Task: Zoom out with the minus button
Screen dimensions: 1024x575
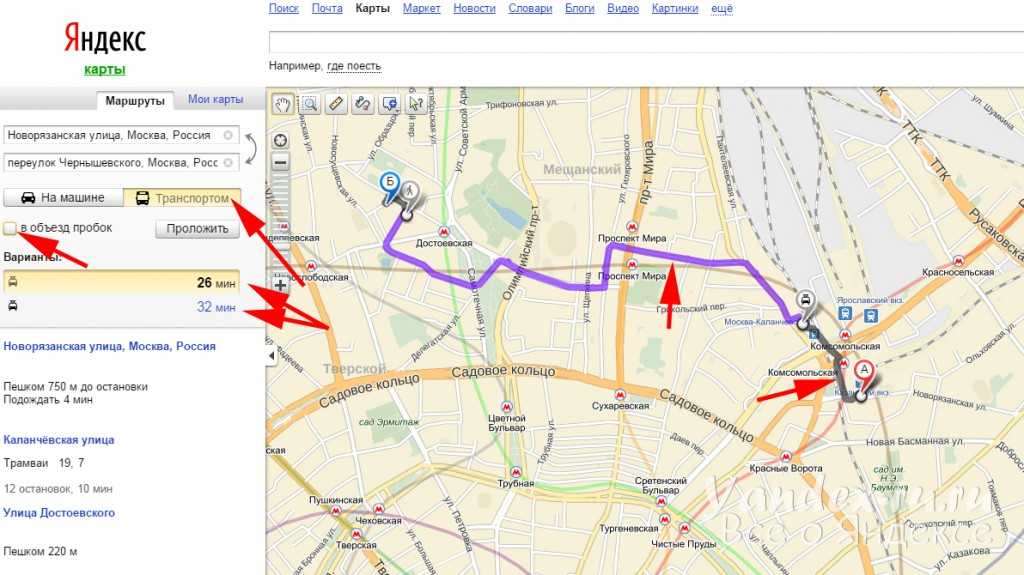Action: pos(280,163)
